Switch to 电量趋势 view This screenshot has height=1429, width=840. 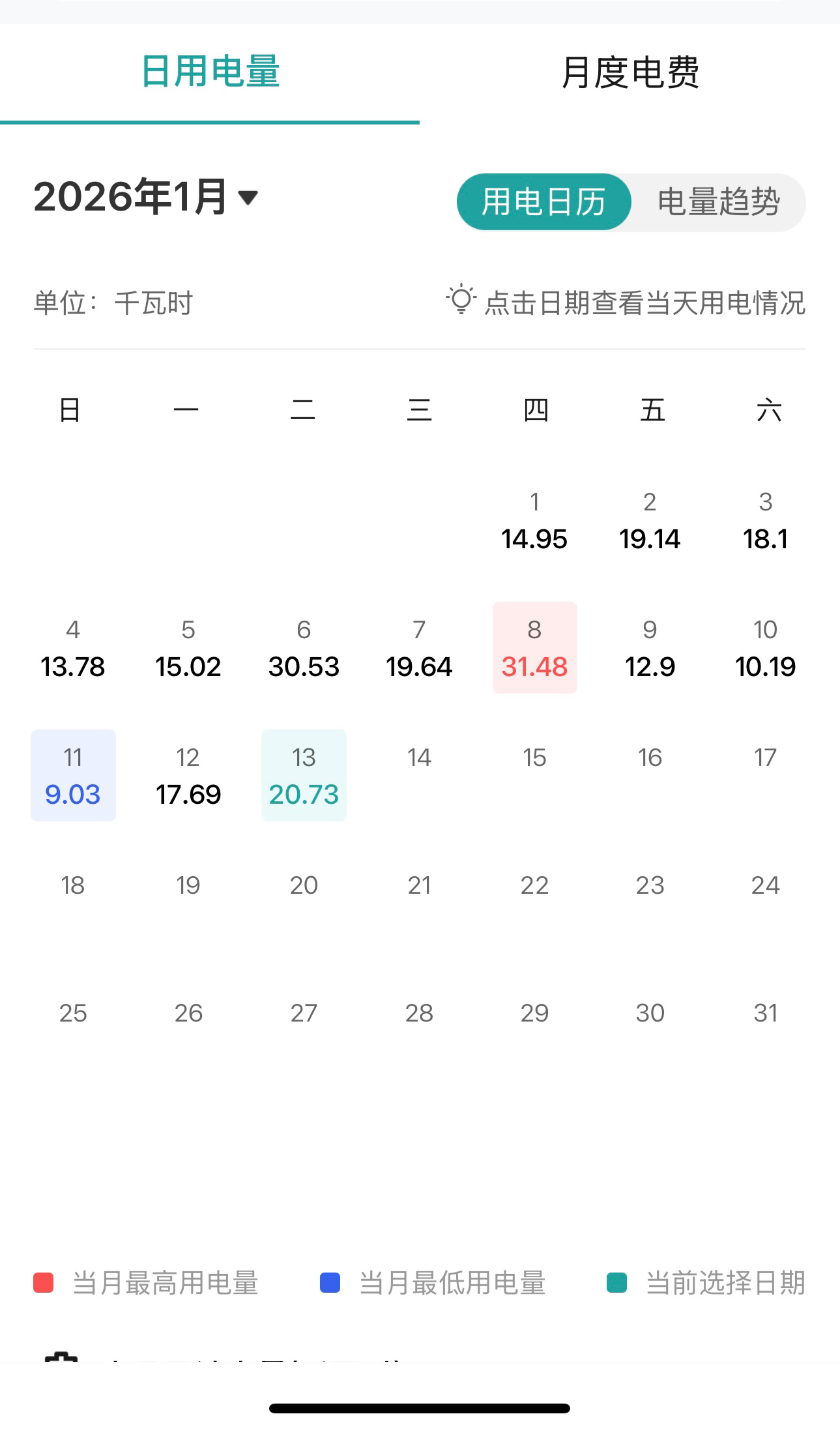point(718,202)
